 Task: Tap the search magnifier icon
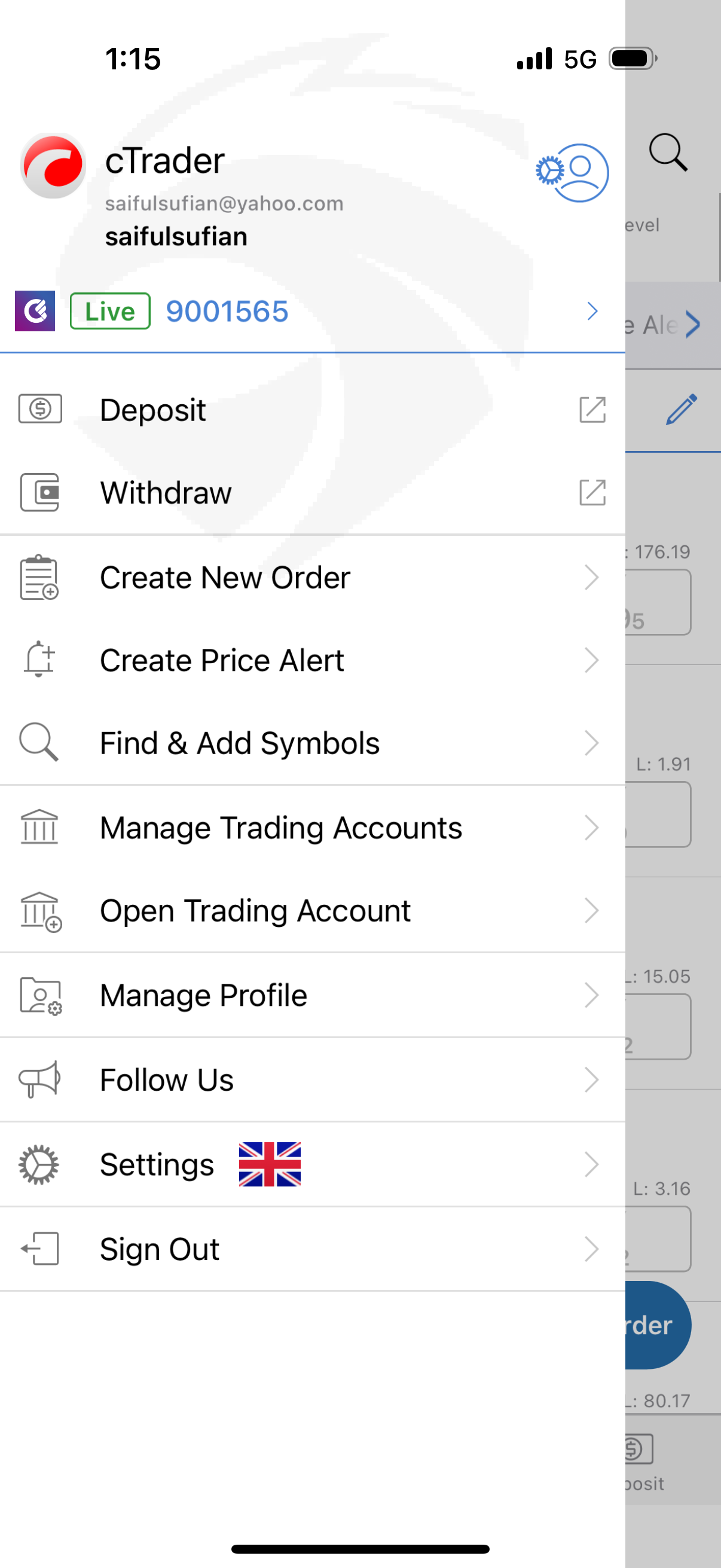pyautogui.click(x=668, y=152)
